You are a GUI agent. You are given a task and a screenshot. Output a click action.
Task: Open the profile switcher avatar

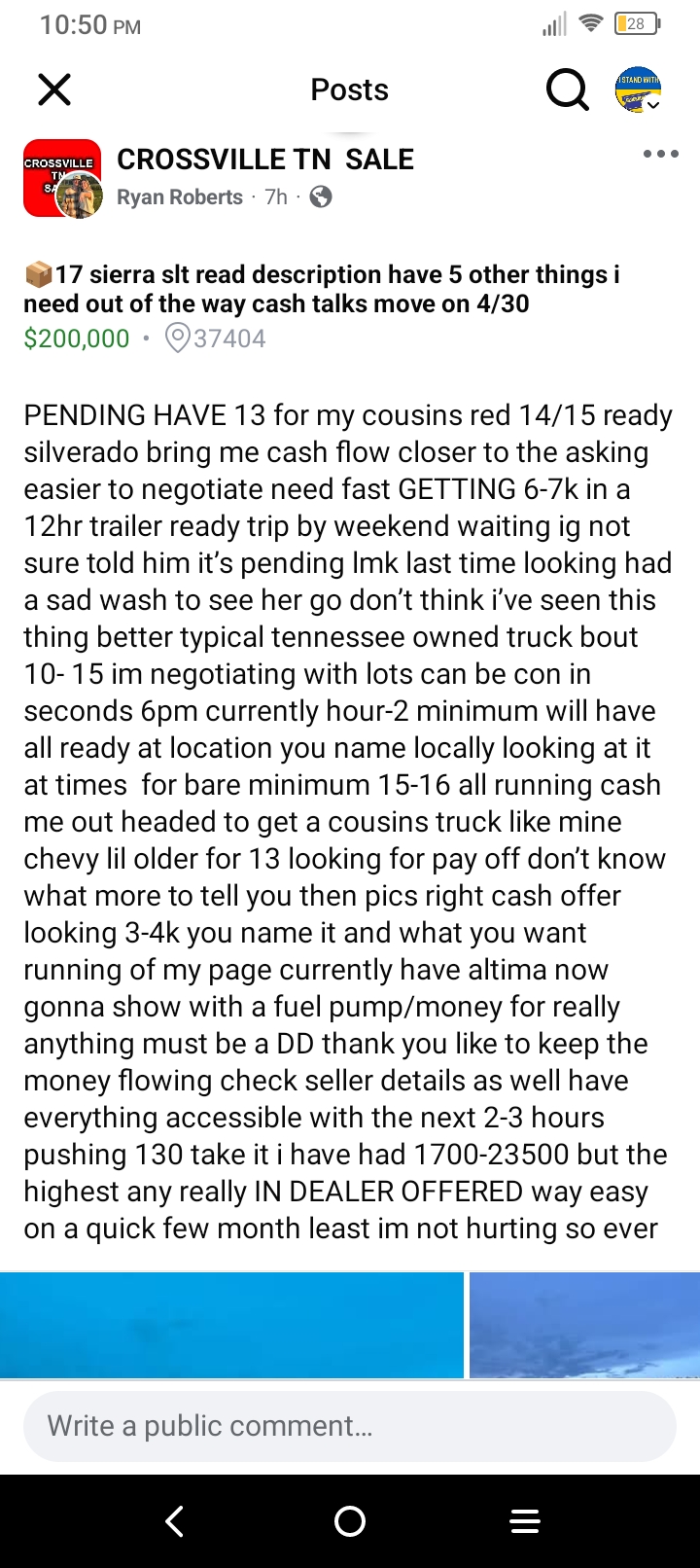pos(639,90)
